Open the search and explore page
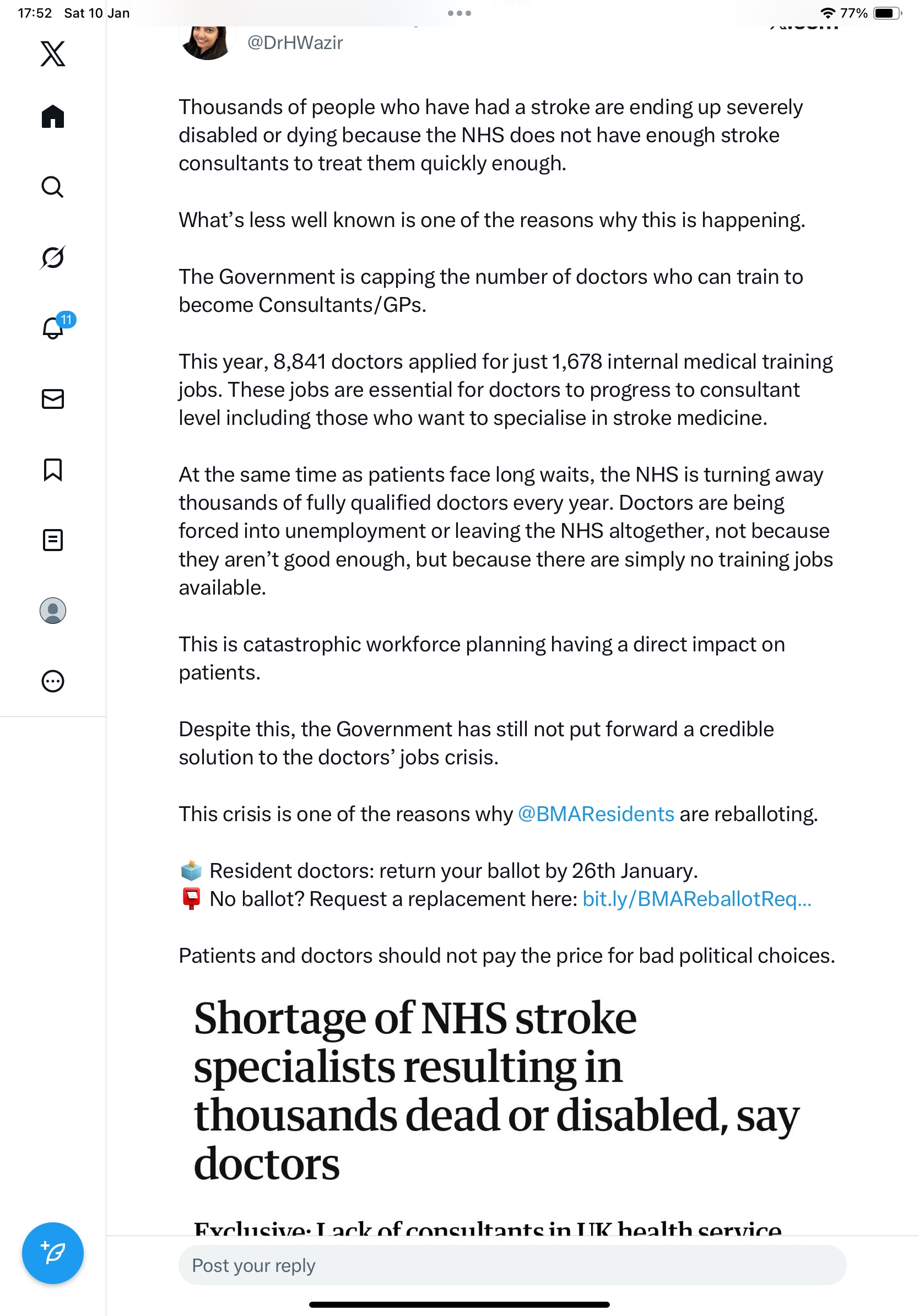This screenshot has height=1316, width=919. tap(53, 187)
